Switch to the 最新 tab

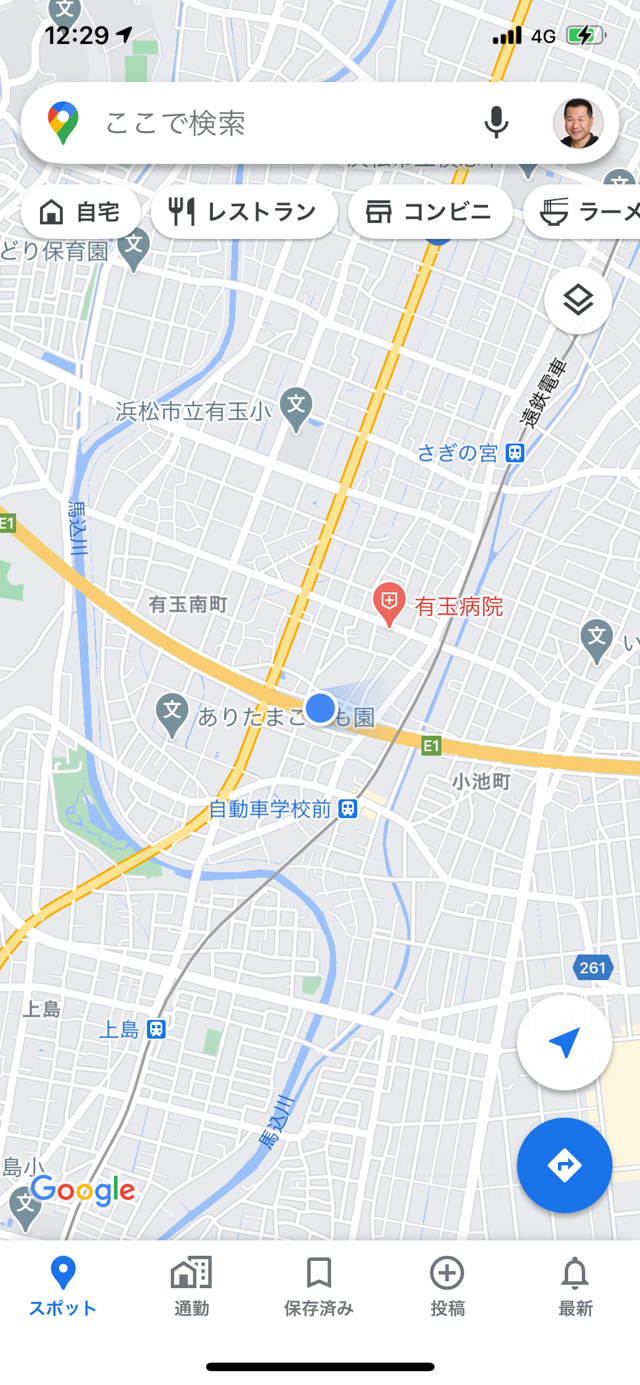[575, 1287]
